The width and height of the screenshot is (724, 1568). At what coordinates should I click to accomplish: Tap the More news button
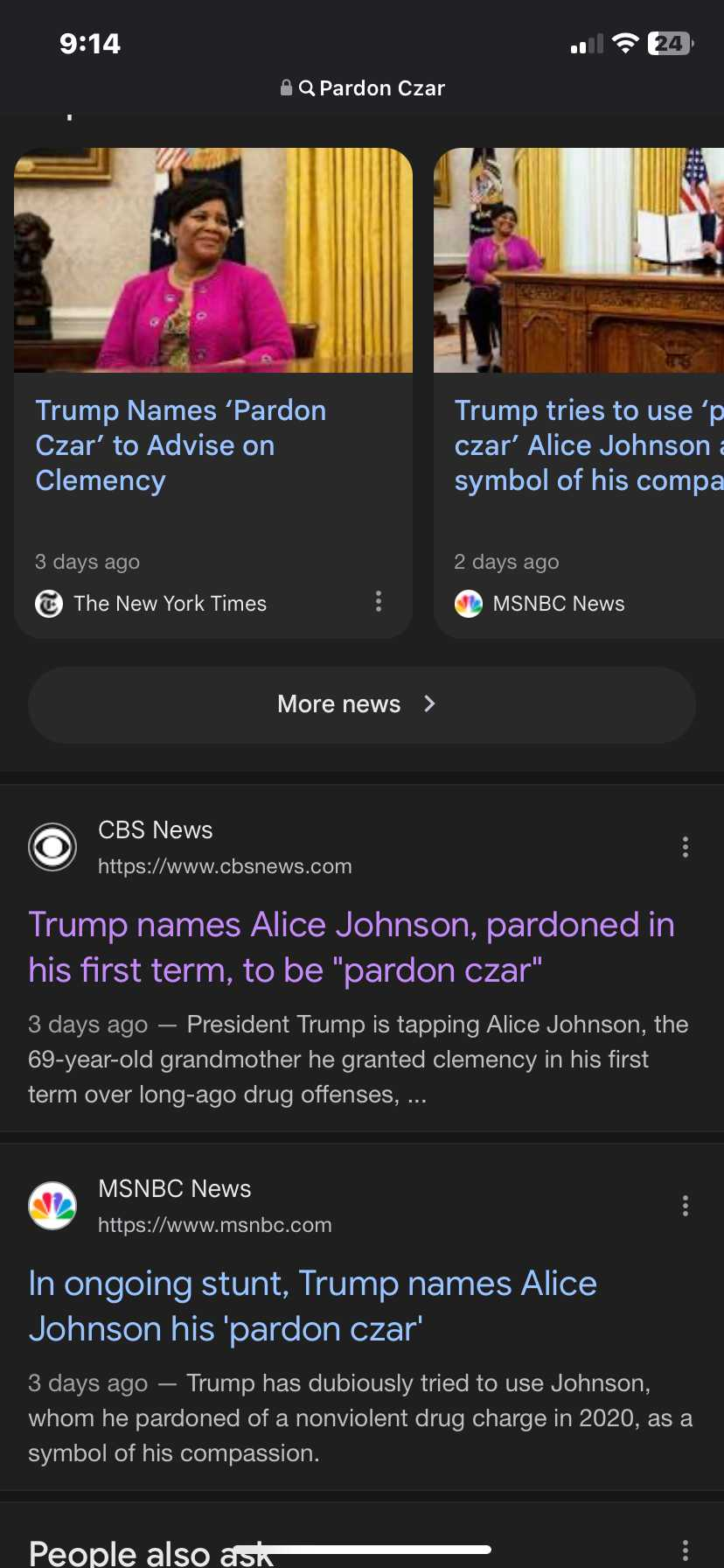(x=362, y=704)
